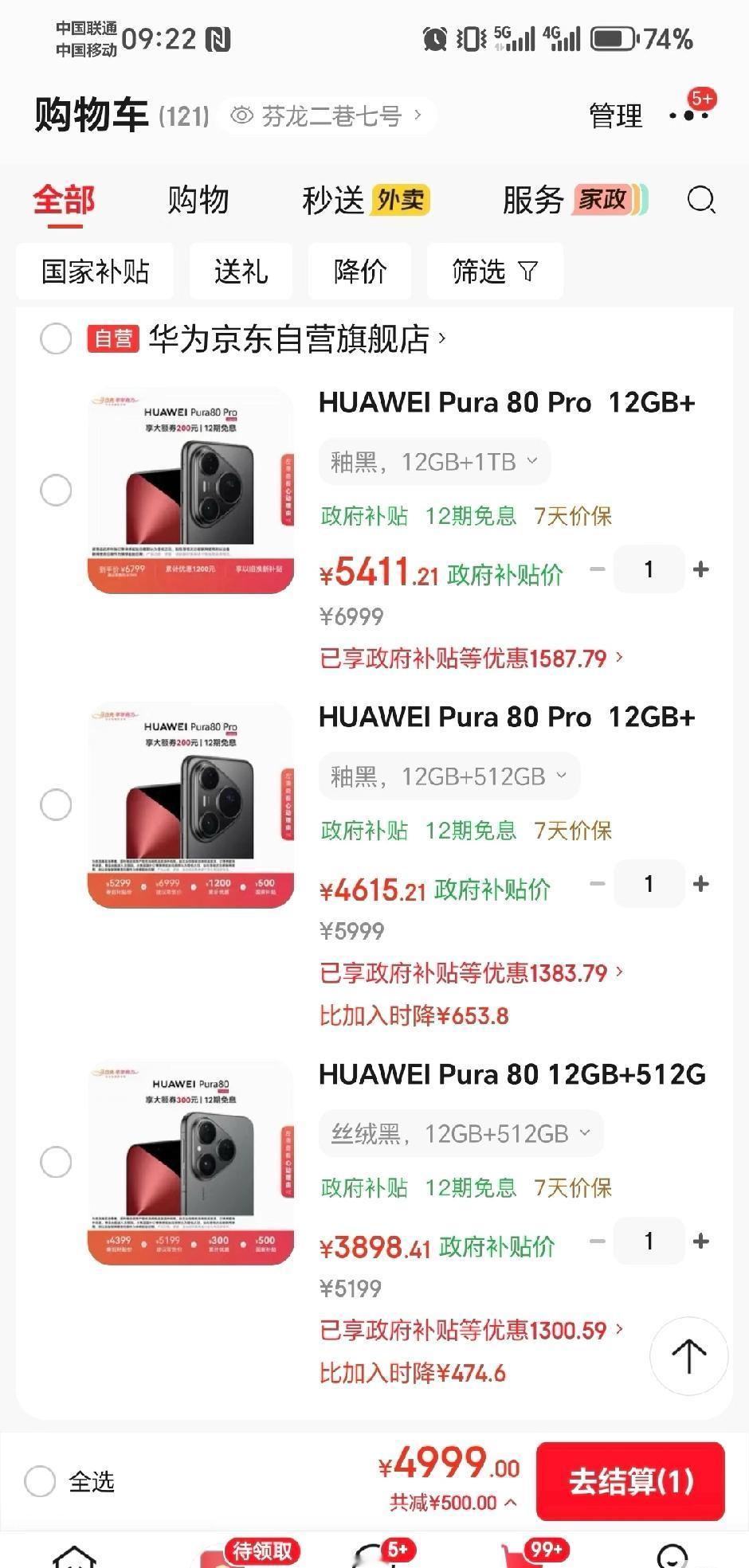Tap the Pura 80 Pro product thumbnail
Image resolution: width=749 pixels, height=1568 pixels.
coord(190,491)
